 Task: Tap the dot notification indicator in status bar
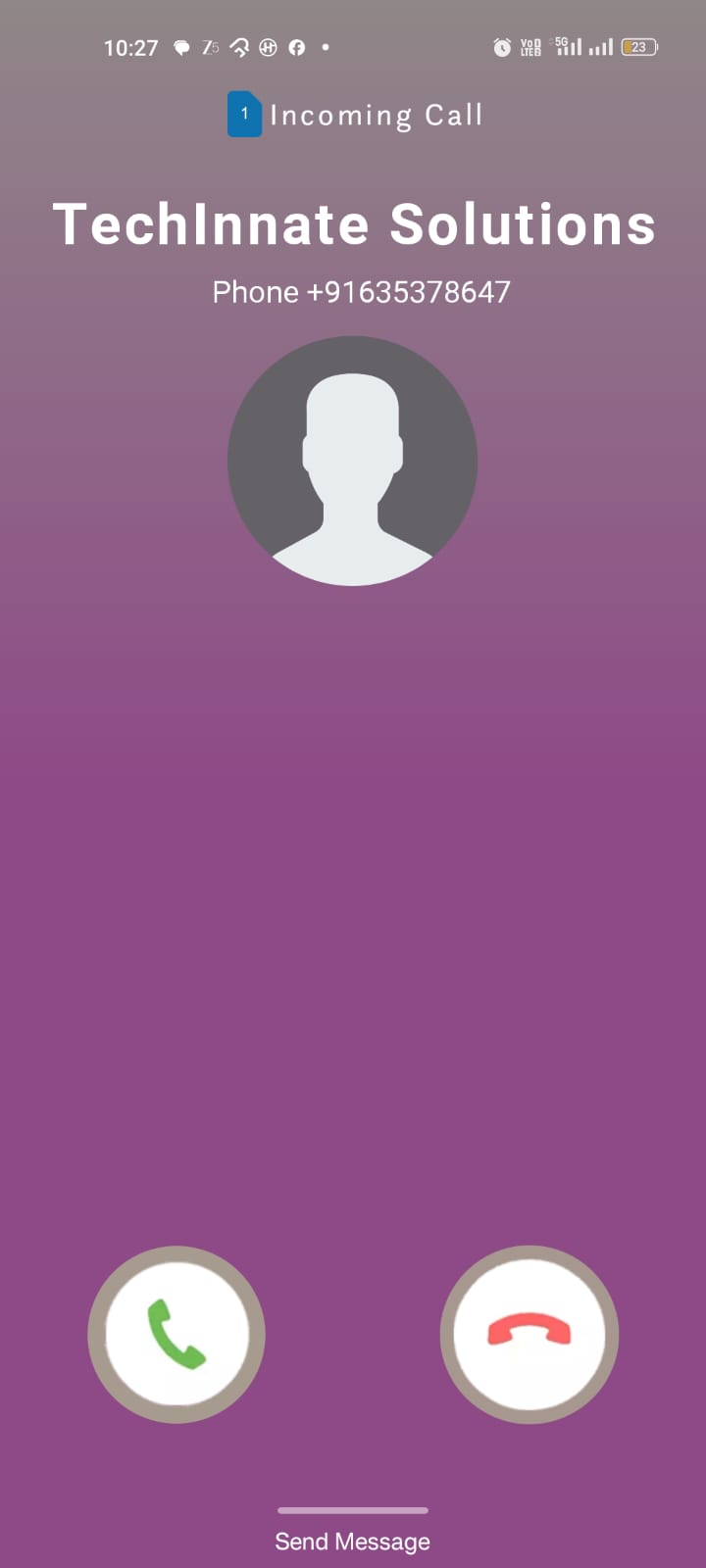325,46
